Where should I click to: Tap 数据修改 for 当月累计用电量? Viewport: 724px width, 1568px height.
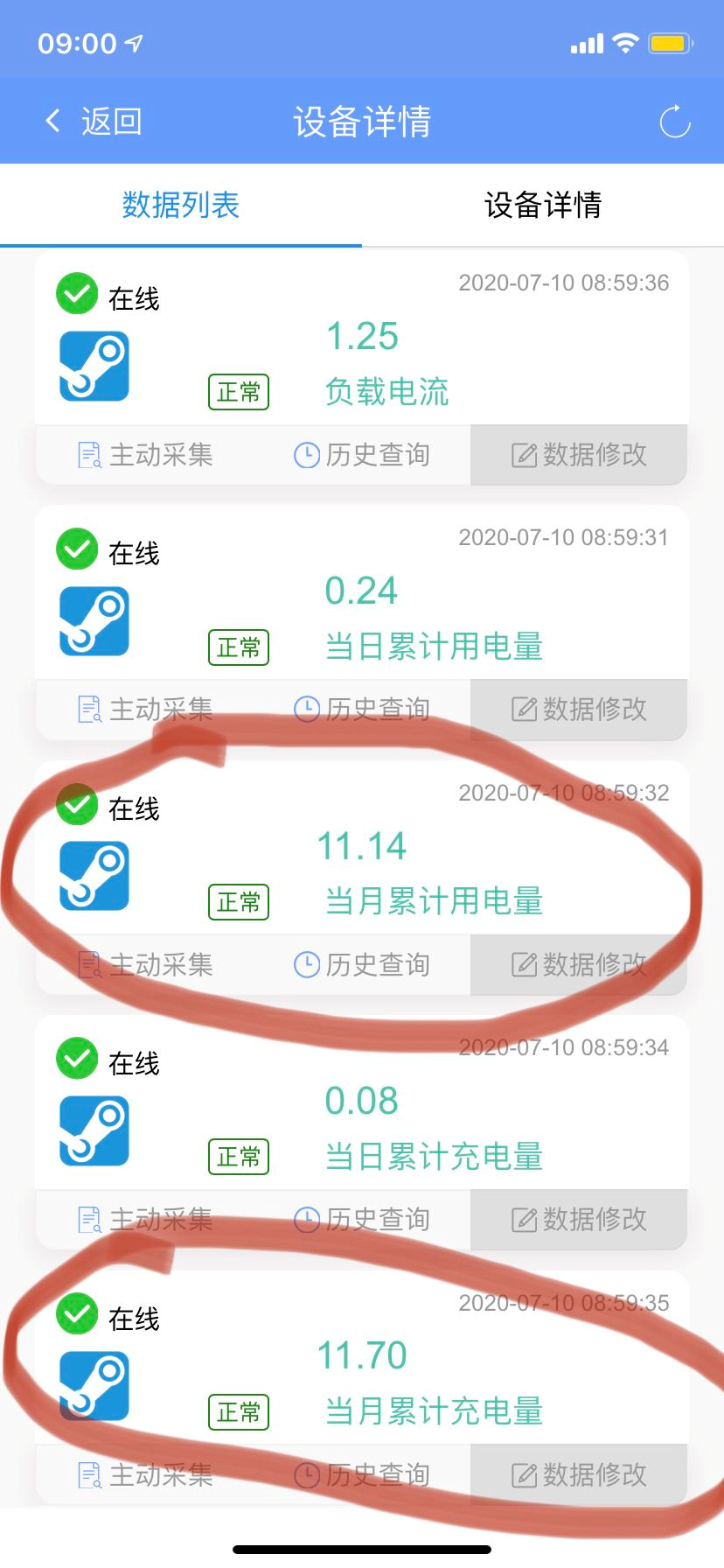[x=579, y=964]
